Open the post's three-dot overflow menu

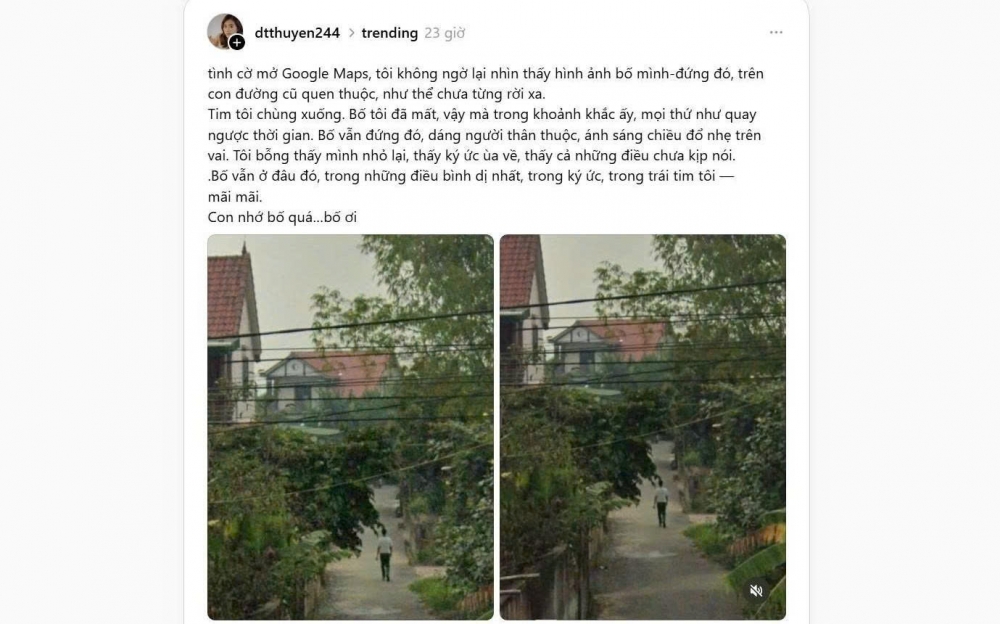pyautogui.click(x=776, y=33)
